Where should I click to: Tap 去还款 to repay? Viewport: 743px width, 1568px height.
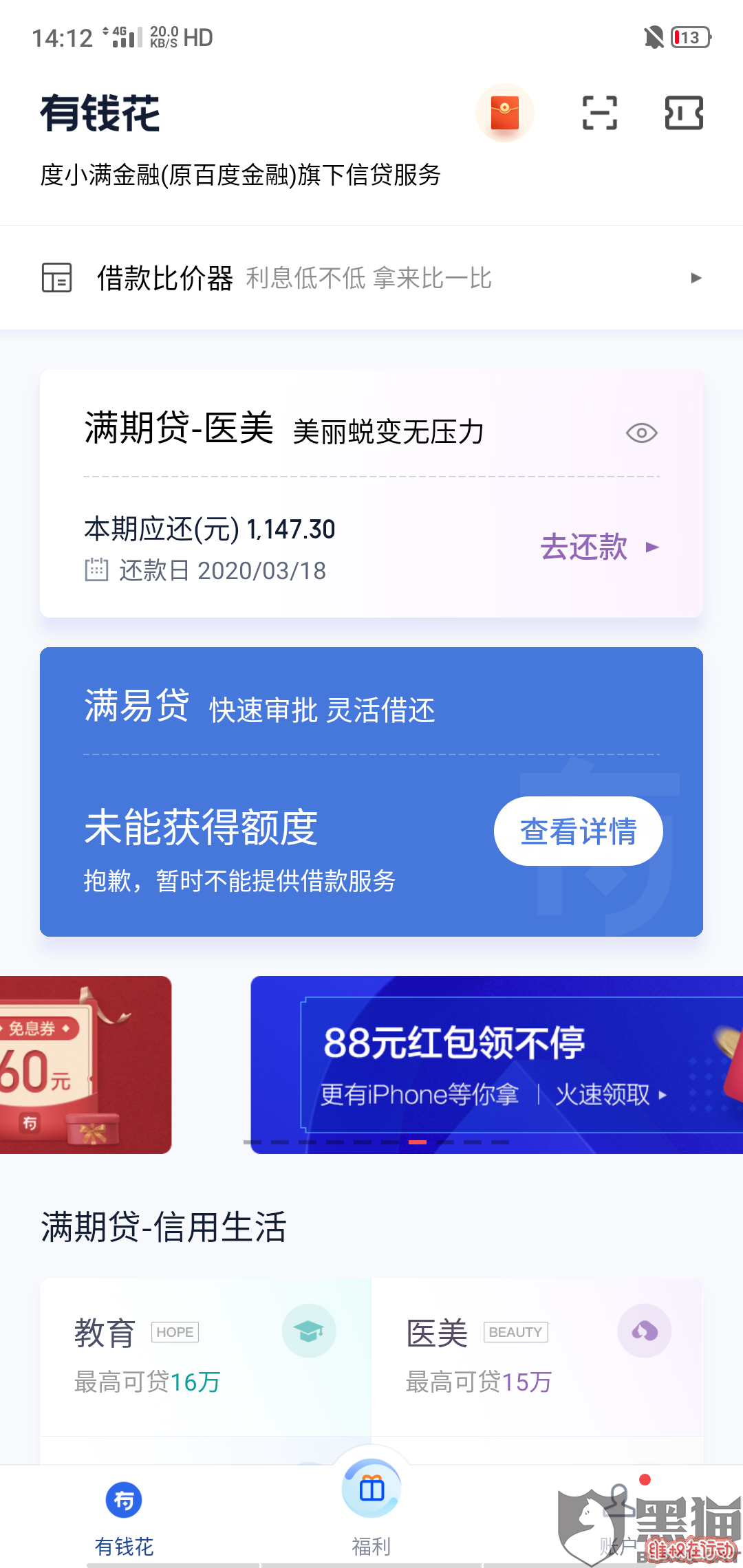(x=599, y=547)
